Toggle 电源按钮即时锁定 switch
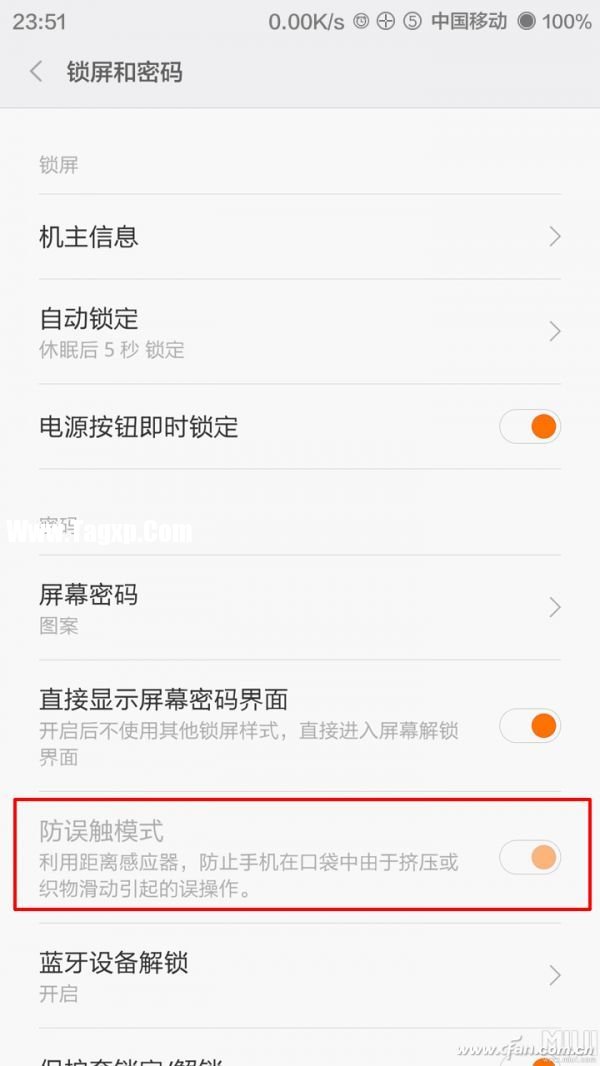The image size is (600, 1066). 530,427
